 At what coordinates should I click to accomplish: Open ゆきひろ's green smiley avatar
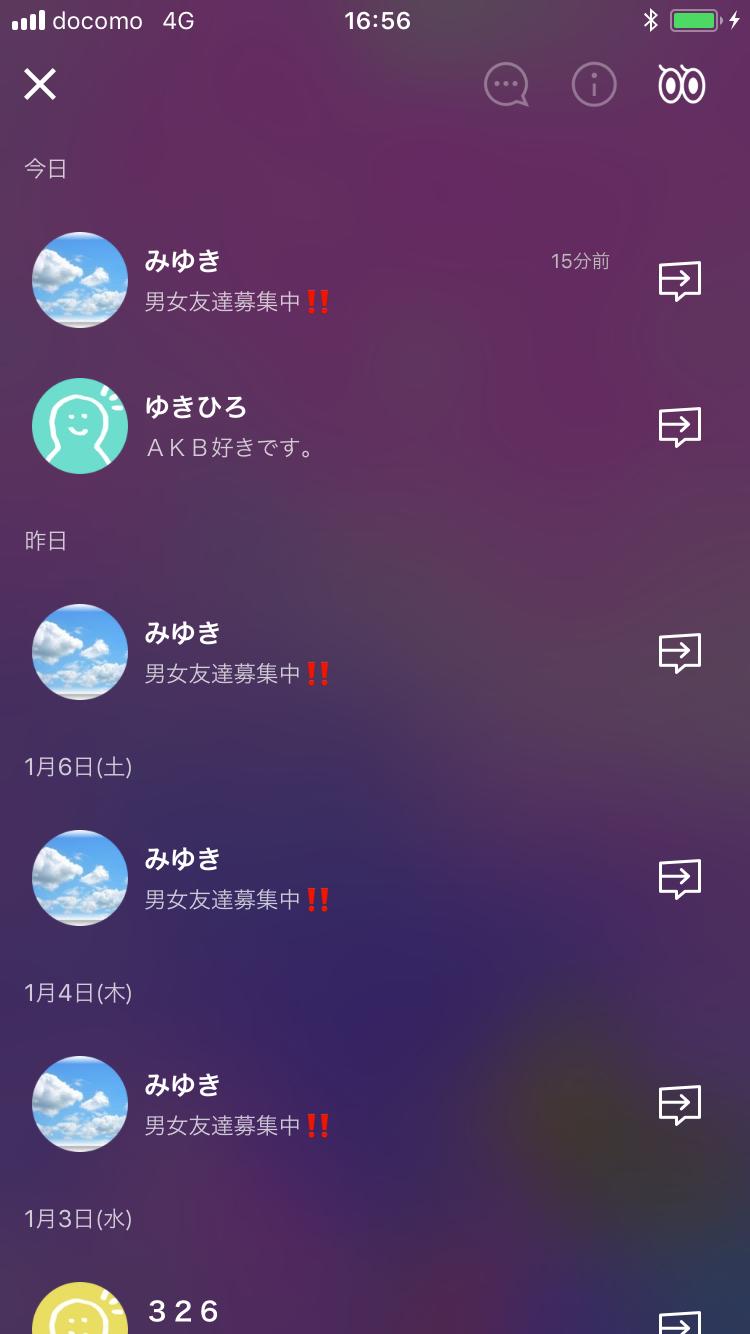point(80,425)
